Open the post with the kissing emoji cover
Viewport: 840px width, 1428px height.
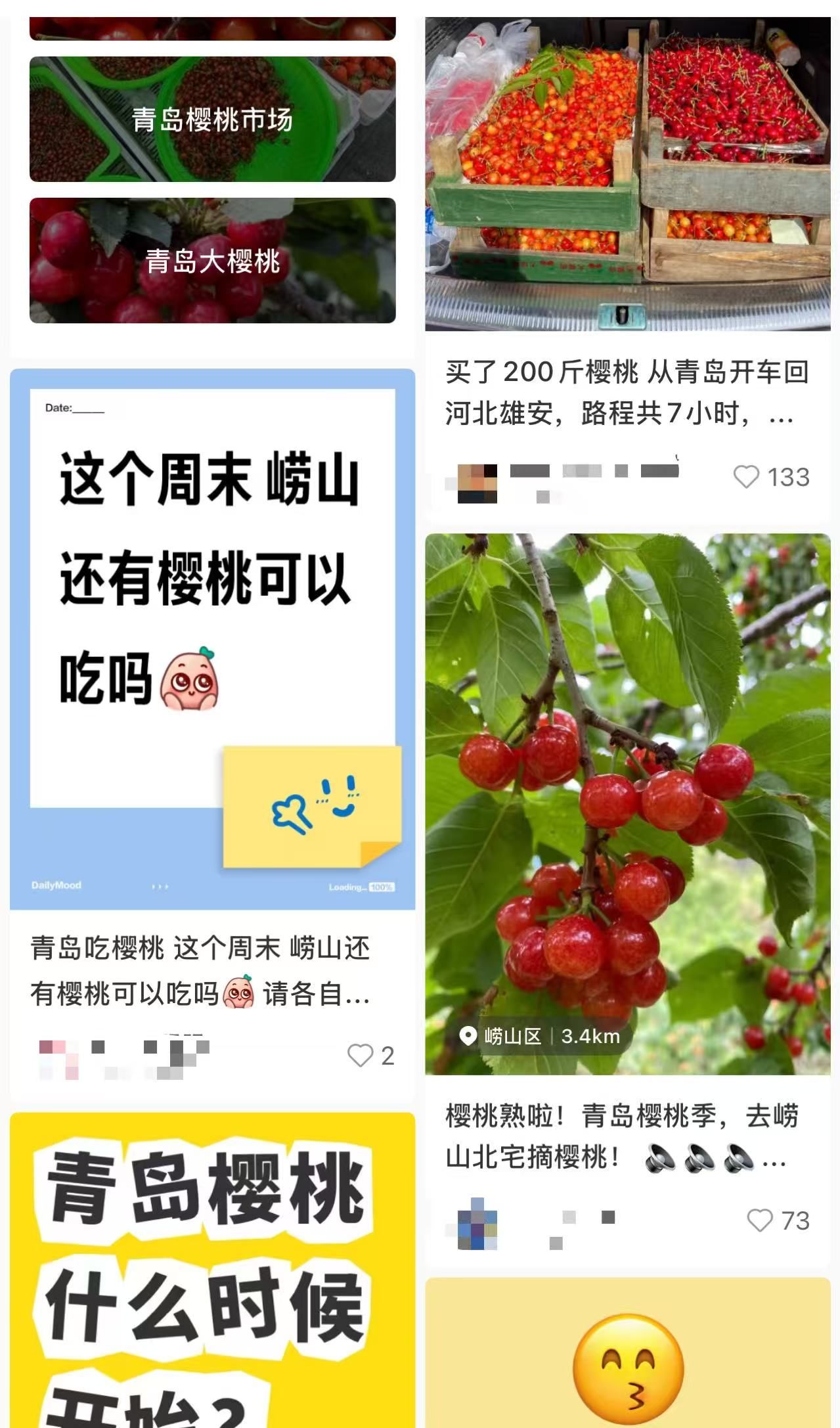(x=627, y=1360)
